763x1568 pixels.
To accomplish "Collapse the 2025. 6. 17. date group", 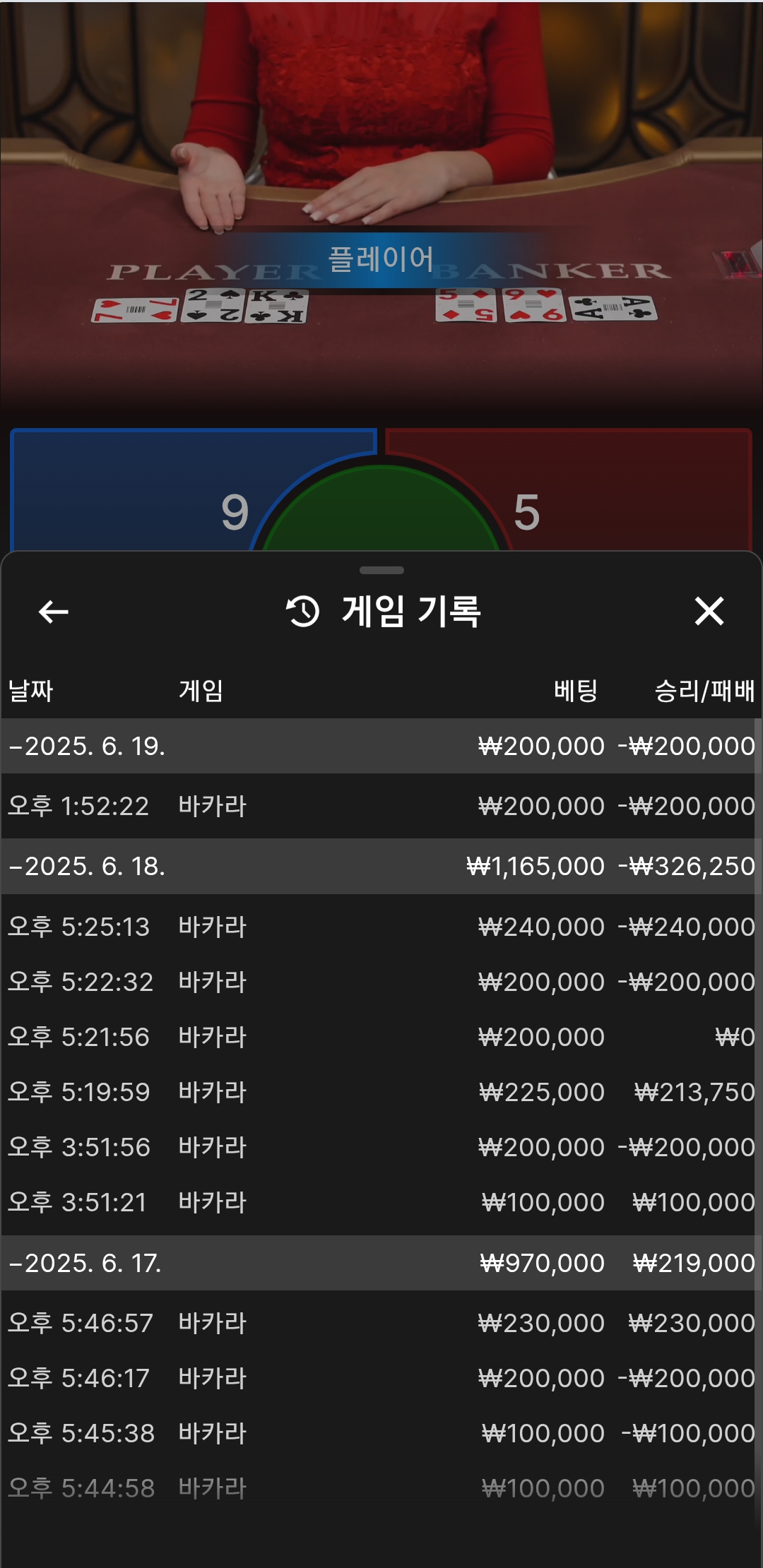I will coord(86,1263).
